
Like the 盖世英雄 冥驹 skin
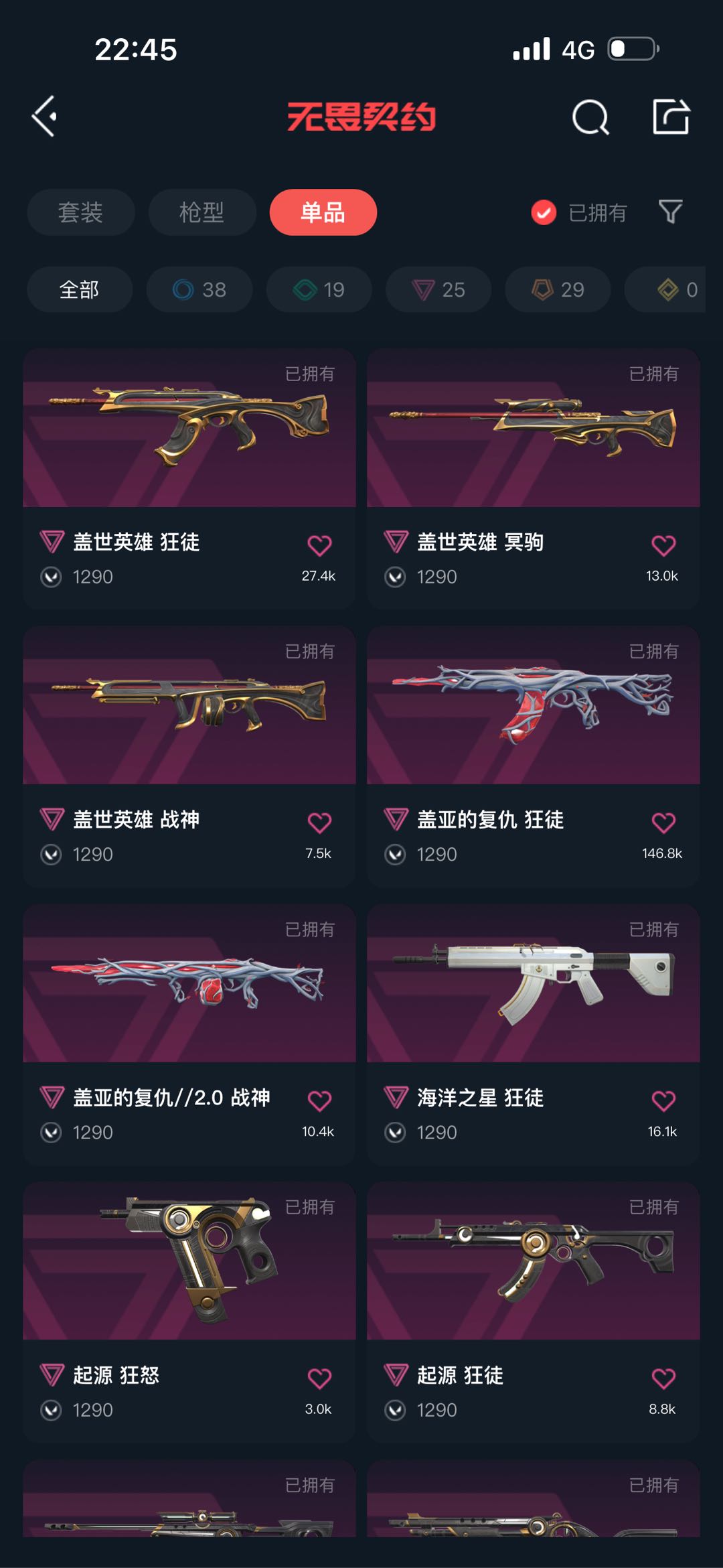point(663,546)
